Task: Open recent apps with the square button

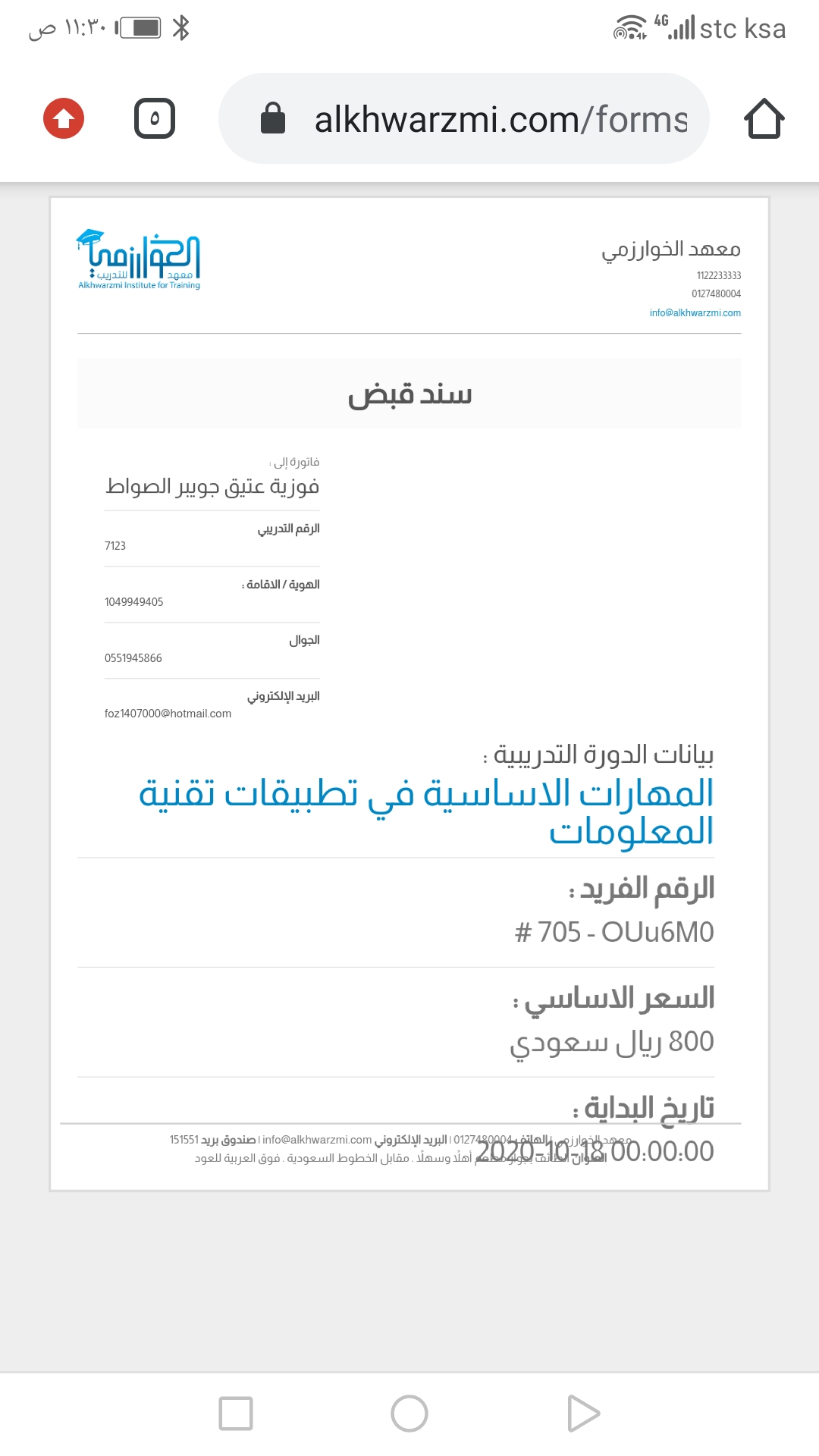Action: tap(236, 1414)
